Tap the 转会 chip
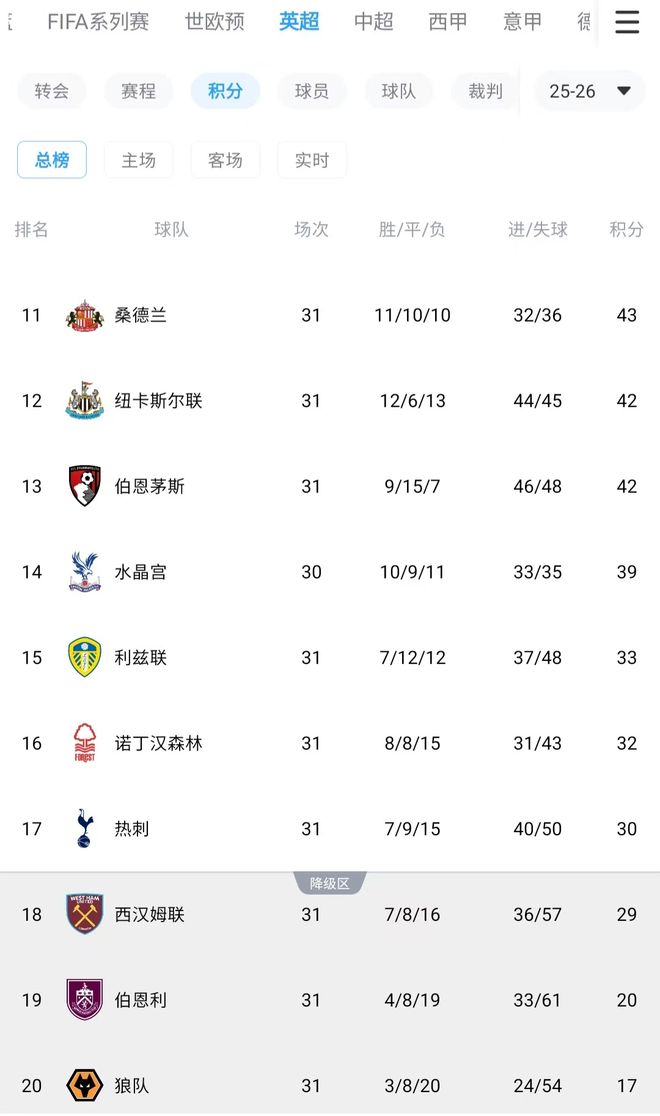The height and width of the screenshot is (1116, 660). [52, 91]
